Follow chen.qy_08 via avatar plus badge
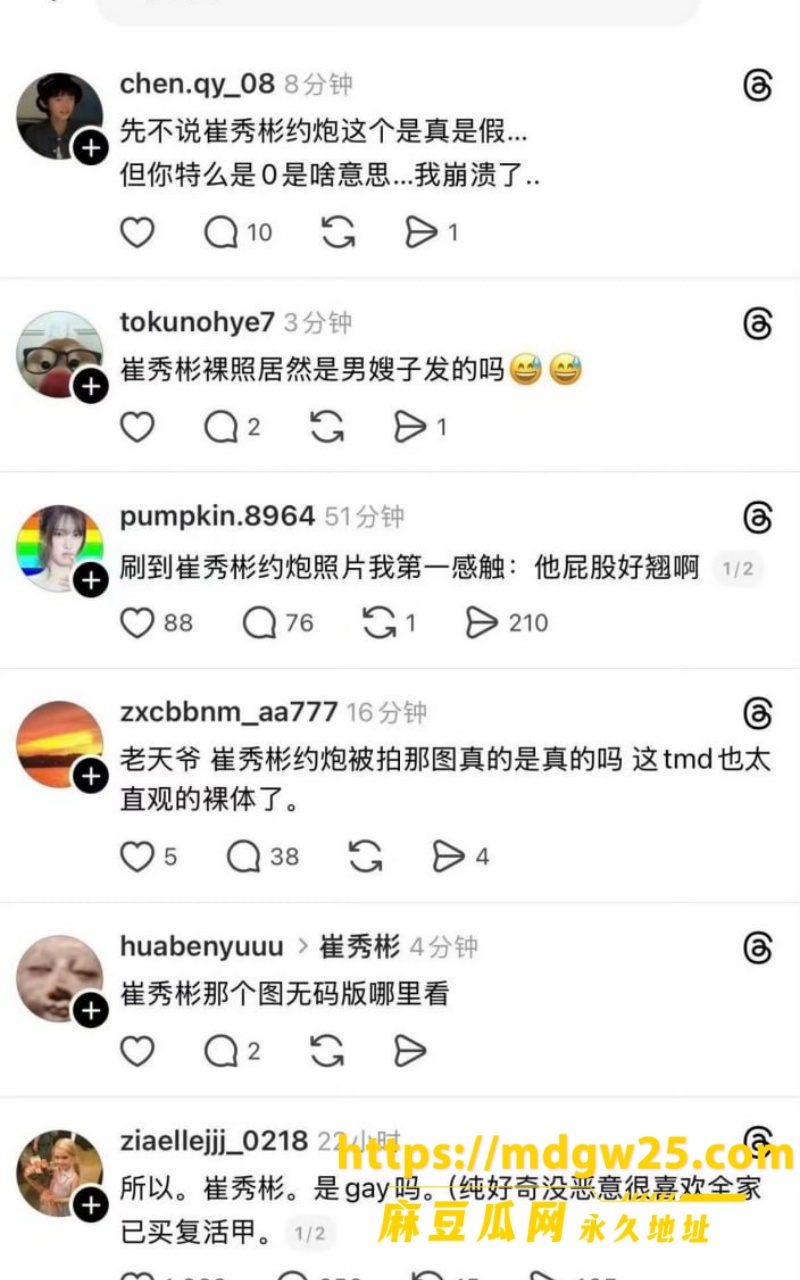This screenshot has width=800, height=1280. pyautogui.click(x=90, y=149)
